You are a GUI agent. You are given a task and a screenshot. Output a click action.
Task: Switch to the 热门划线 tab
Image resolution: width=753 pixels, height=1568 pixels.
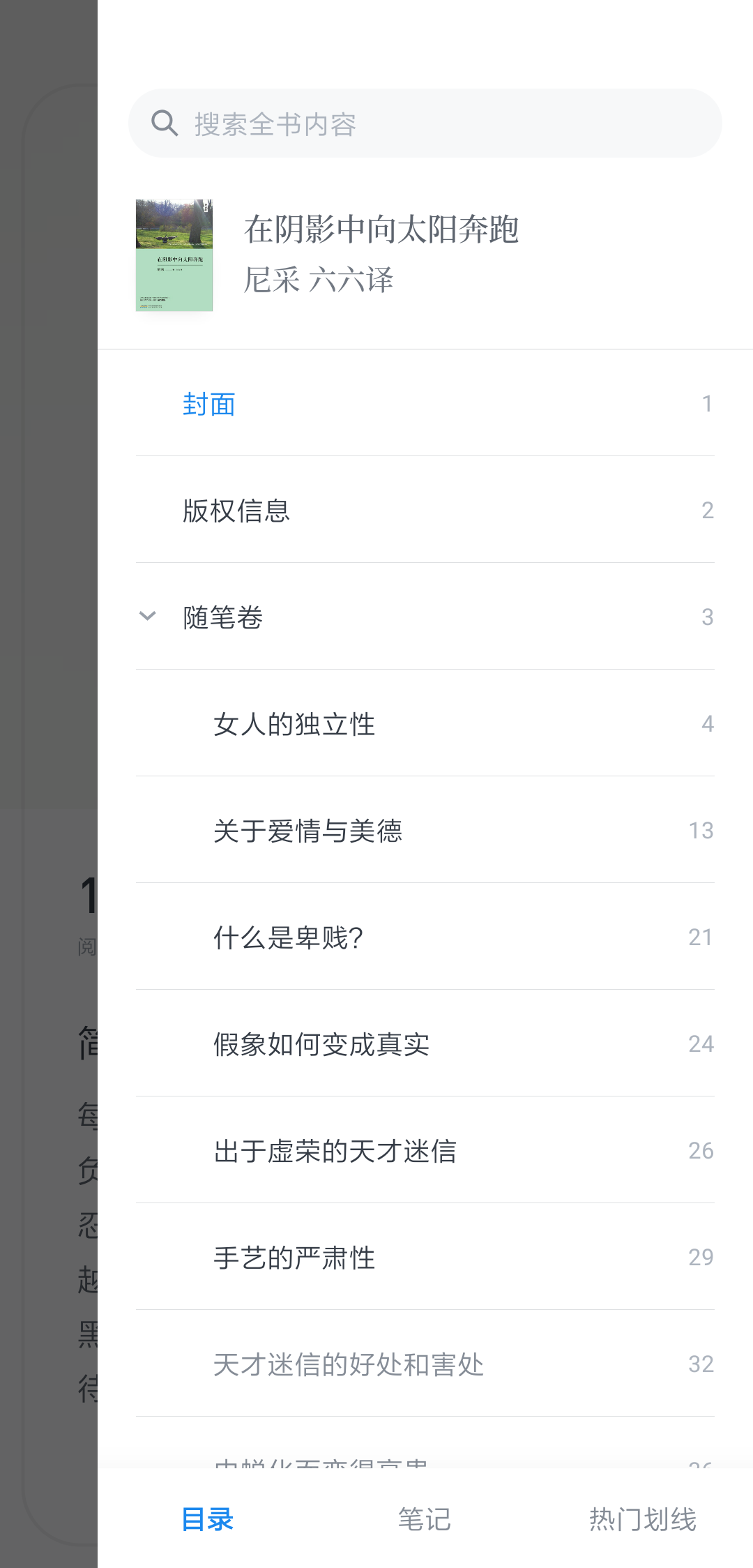click(642, 1519)
